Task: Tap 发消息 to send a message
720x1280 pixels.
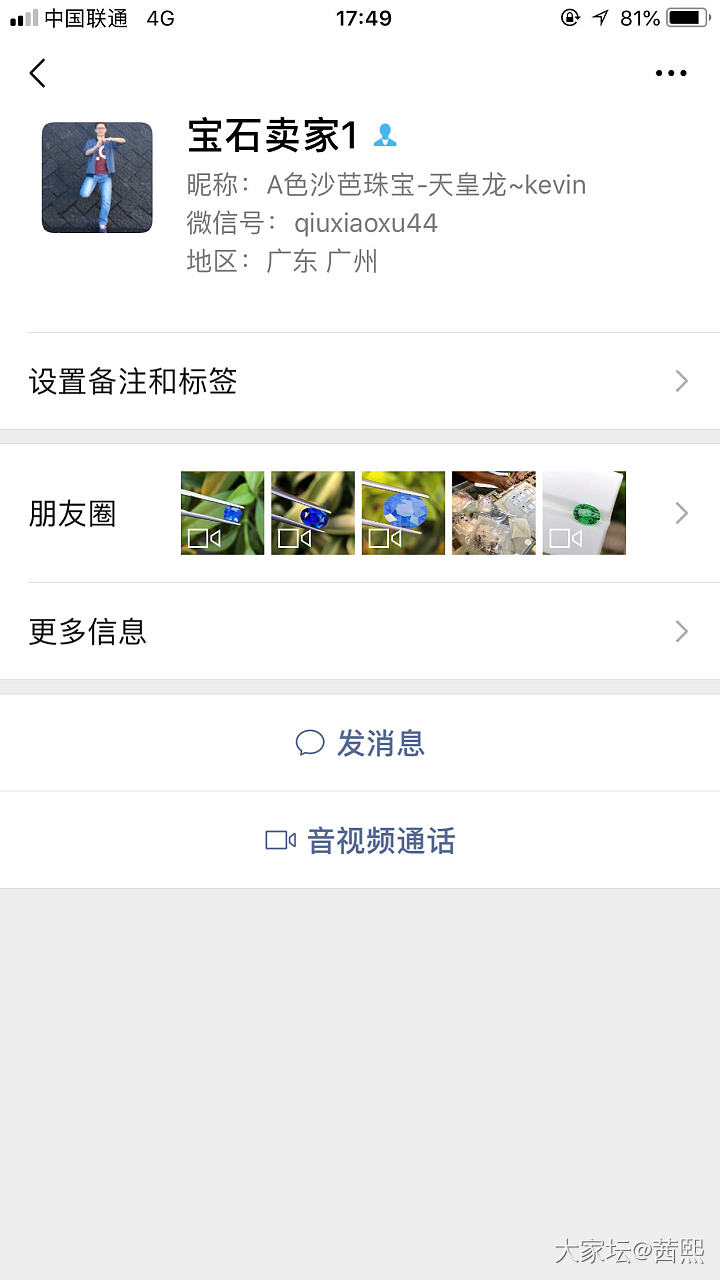Action: pos(360,743)
